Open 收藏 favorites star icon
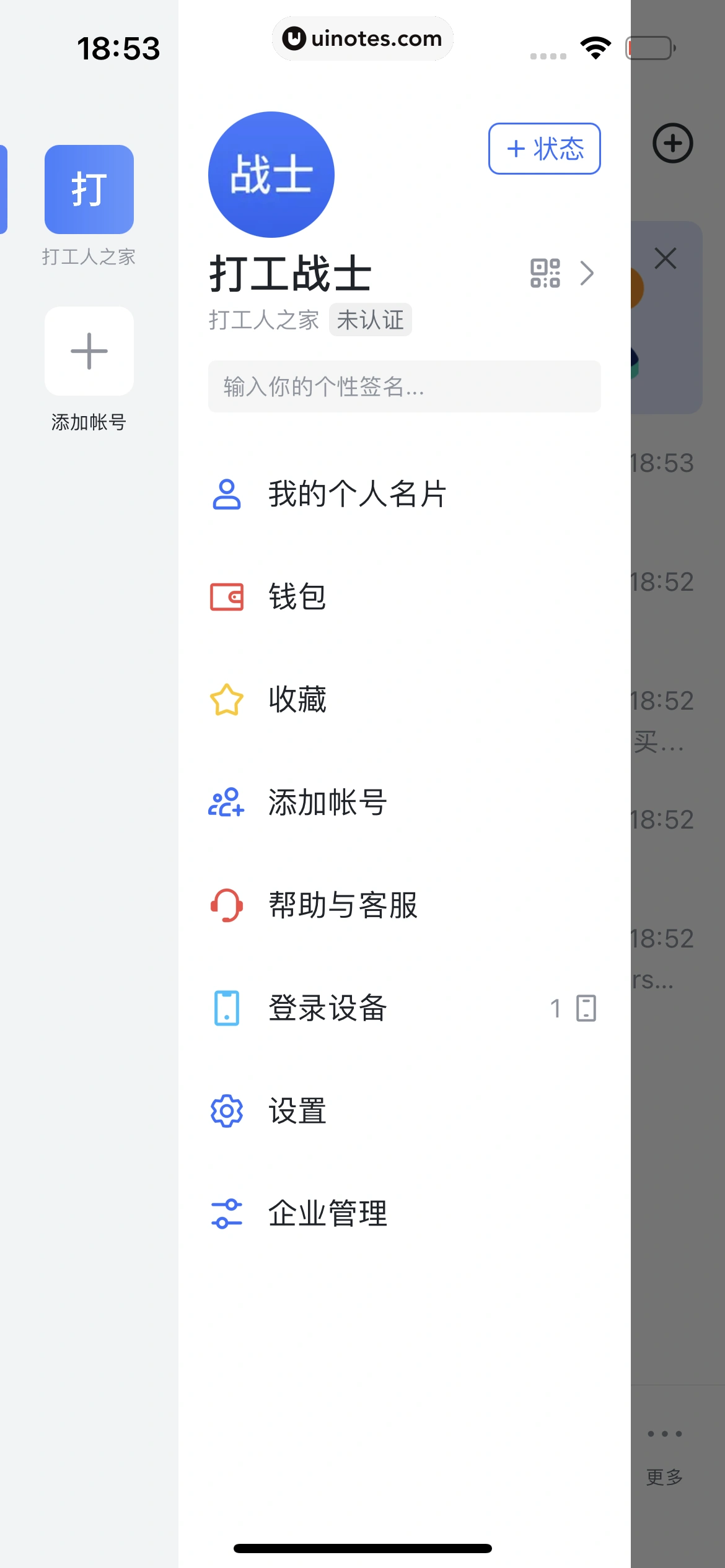725x1568 pixels. click(x=227, y=699)
